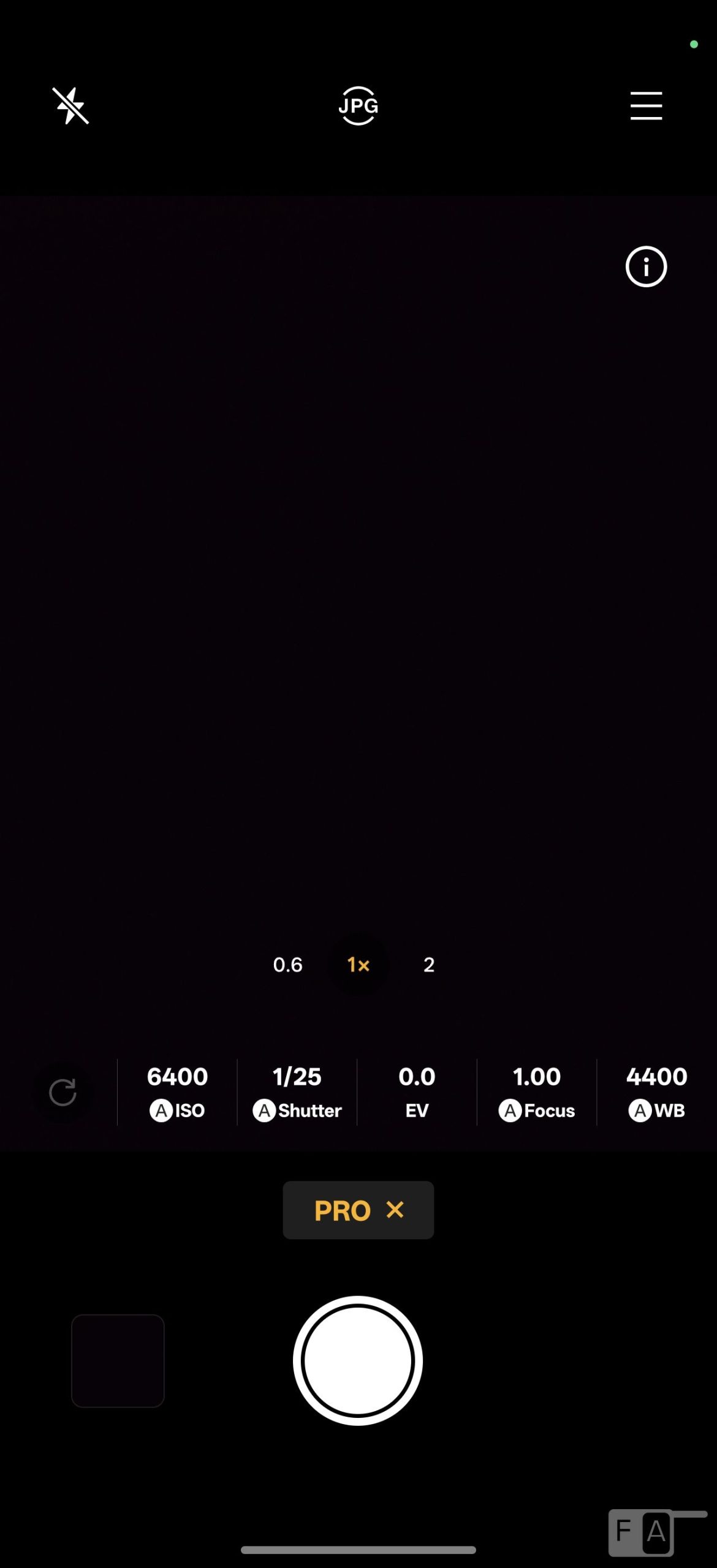Screen dimensions: 717x1568
Task: Adjust the WB 4400 white balance
Action: pyautogui.click(x=656, y=1093)
